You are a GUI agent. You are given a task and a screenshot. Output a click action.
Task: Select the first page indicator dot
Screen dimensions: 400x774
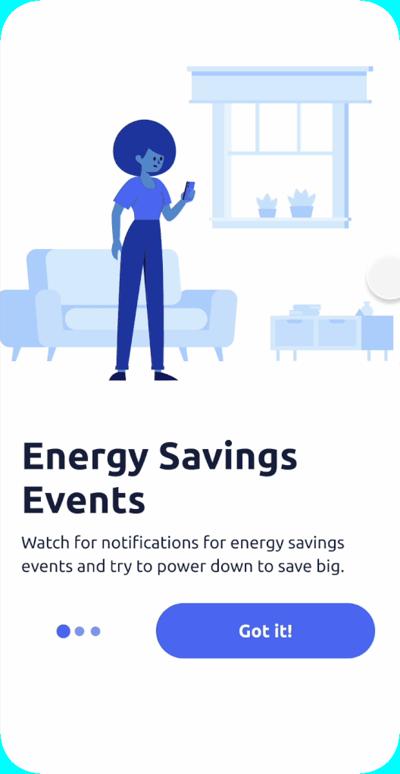click(x=63, y=631)
